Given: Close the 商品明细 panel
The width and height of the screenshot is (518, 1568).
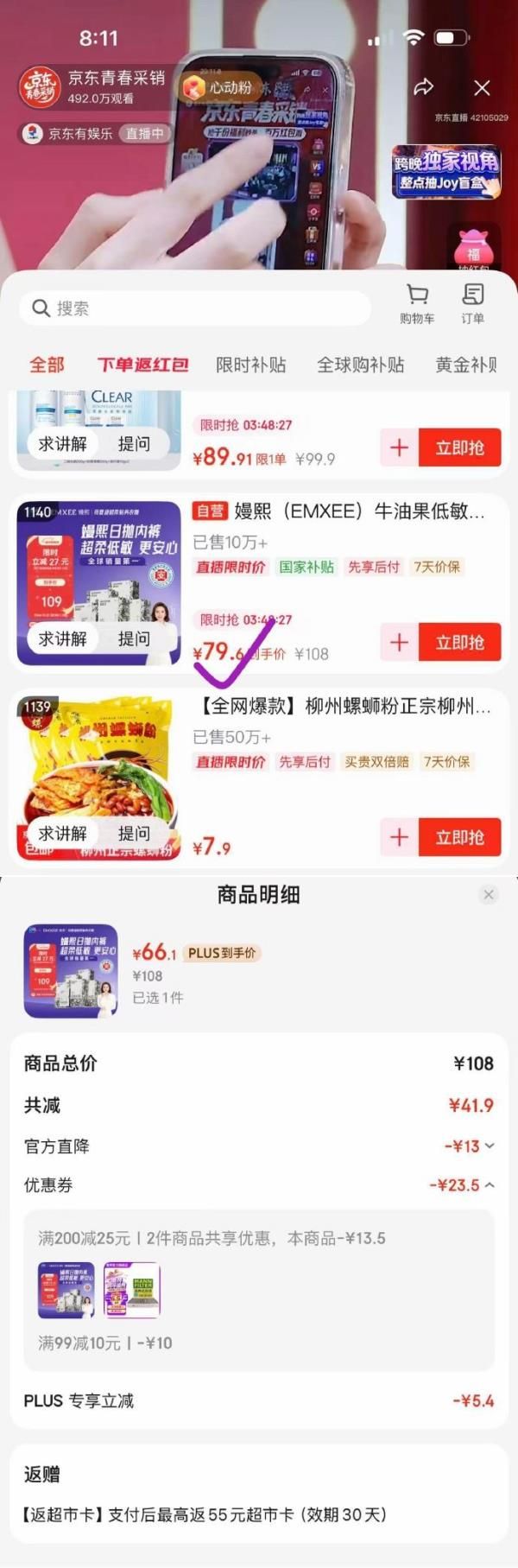Looking at the screenshot, I should (x=489, y=895).
